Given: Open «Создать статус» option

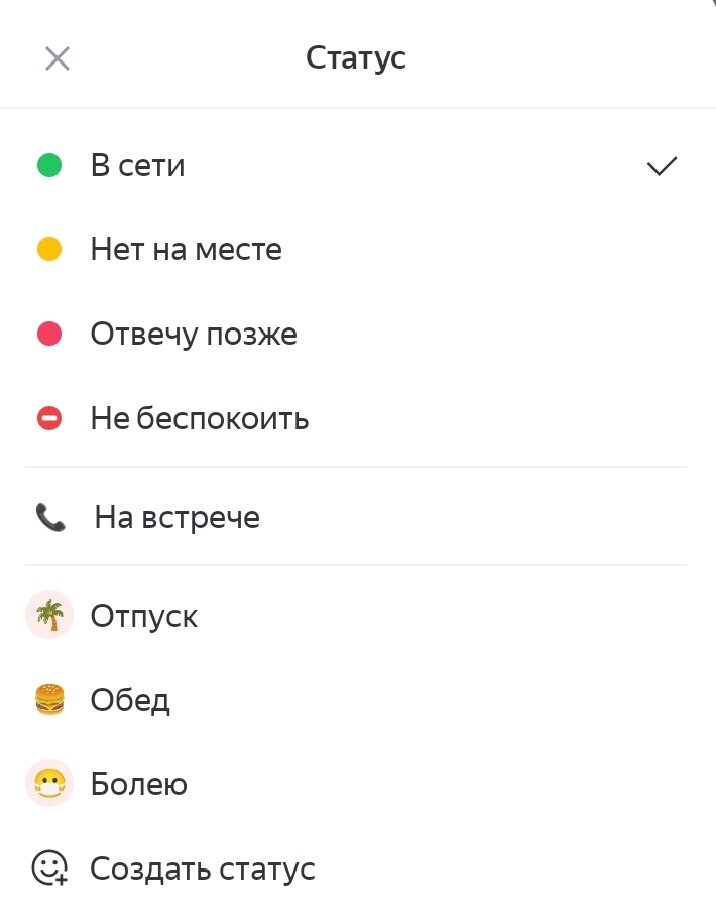Looking at the screenshot, I should 202,869.
